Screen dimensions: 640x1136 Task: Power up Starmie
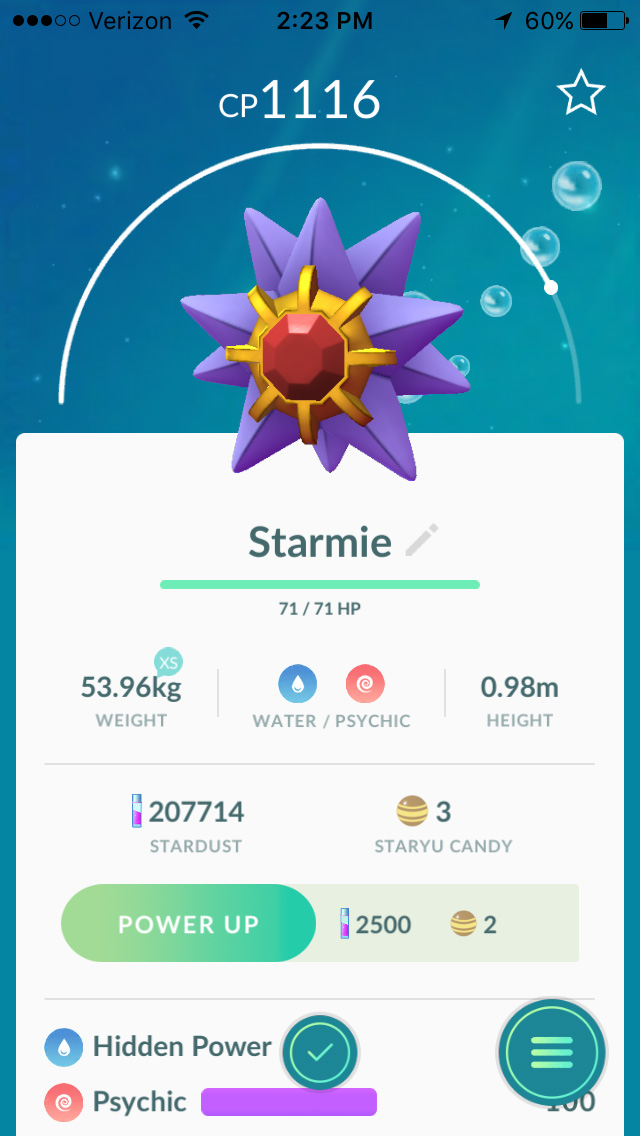coord(188,924)
